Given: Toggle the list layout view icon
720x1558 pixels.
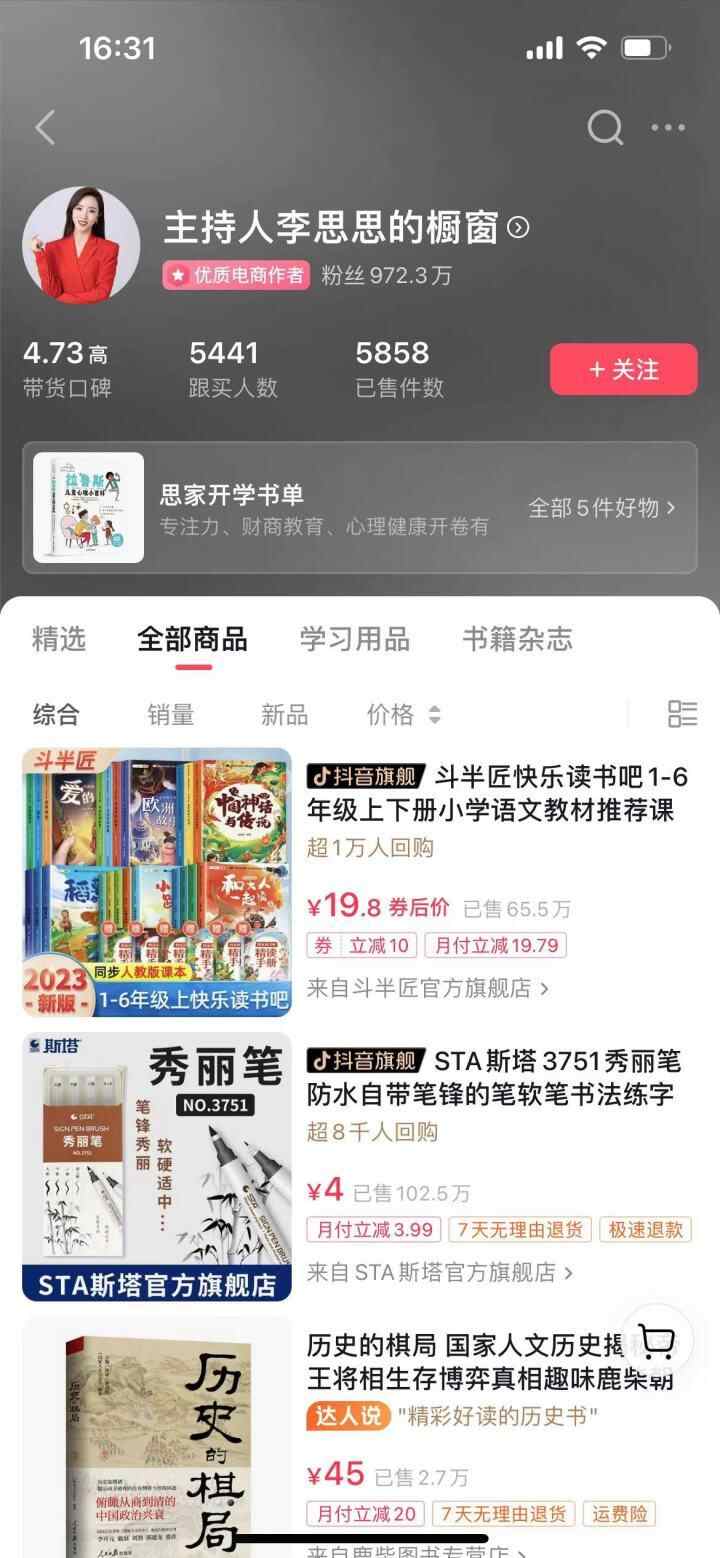Looking at the screenshot, I should click(x=682, y=714).
